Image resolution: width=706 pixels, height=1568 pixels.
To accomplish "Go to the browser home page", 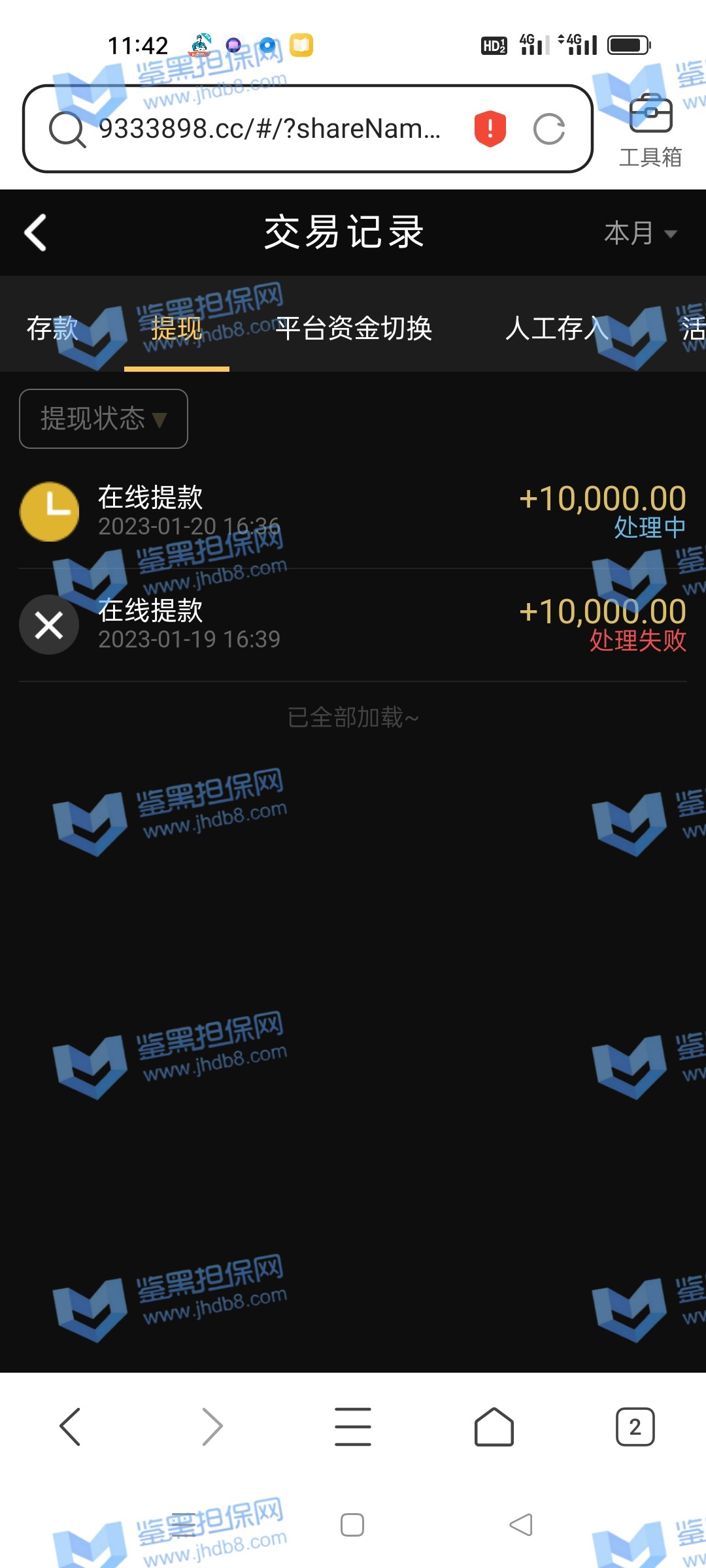I will click(x=494, y=1427).
